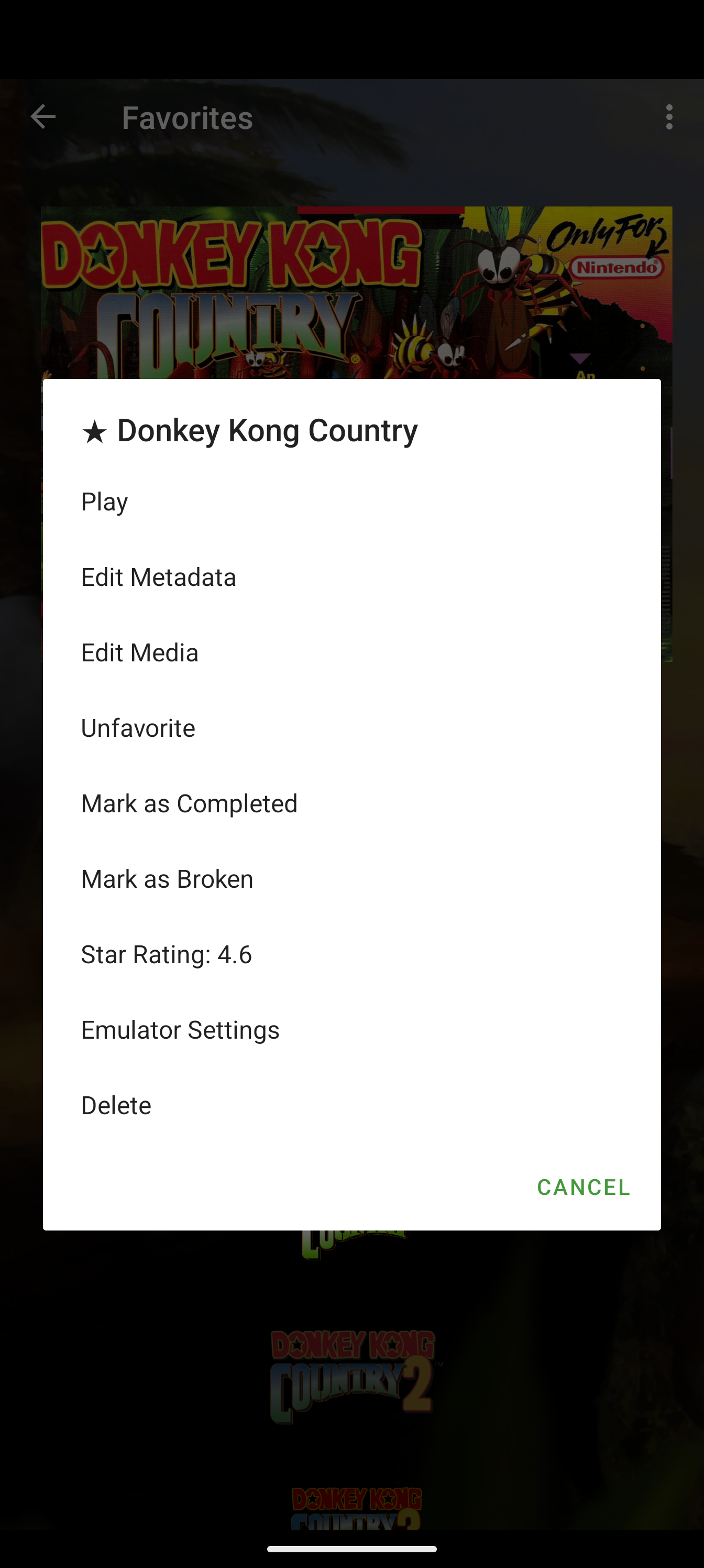
Task: Open Emulator Settings
Action: click(351, 1030)
